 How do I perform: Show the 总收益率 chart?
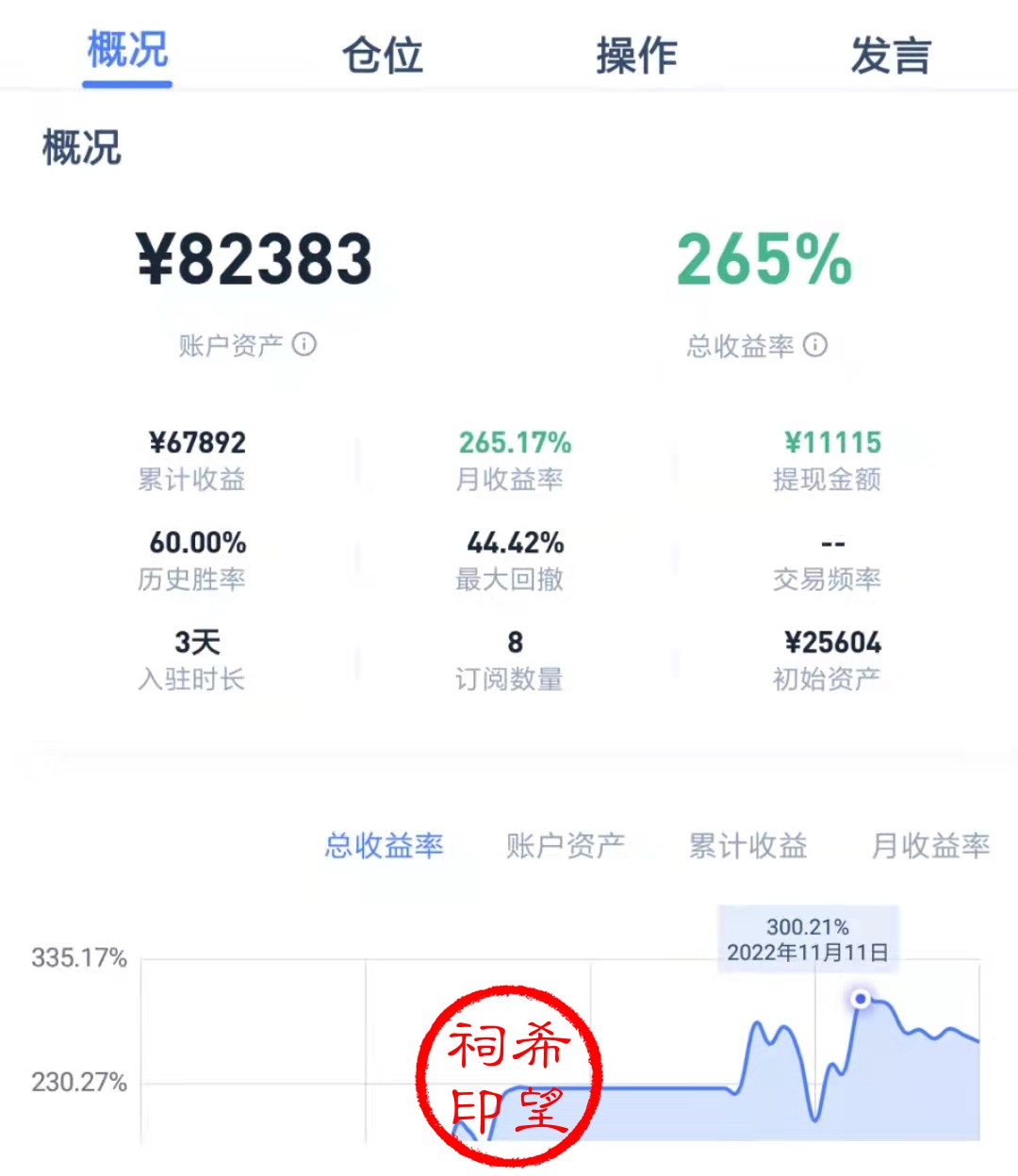384,845
